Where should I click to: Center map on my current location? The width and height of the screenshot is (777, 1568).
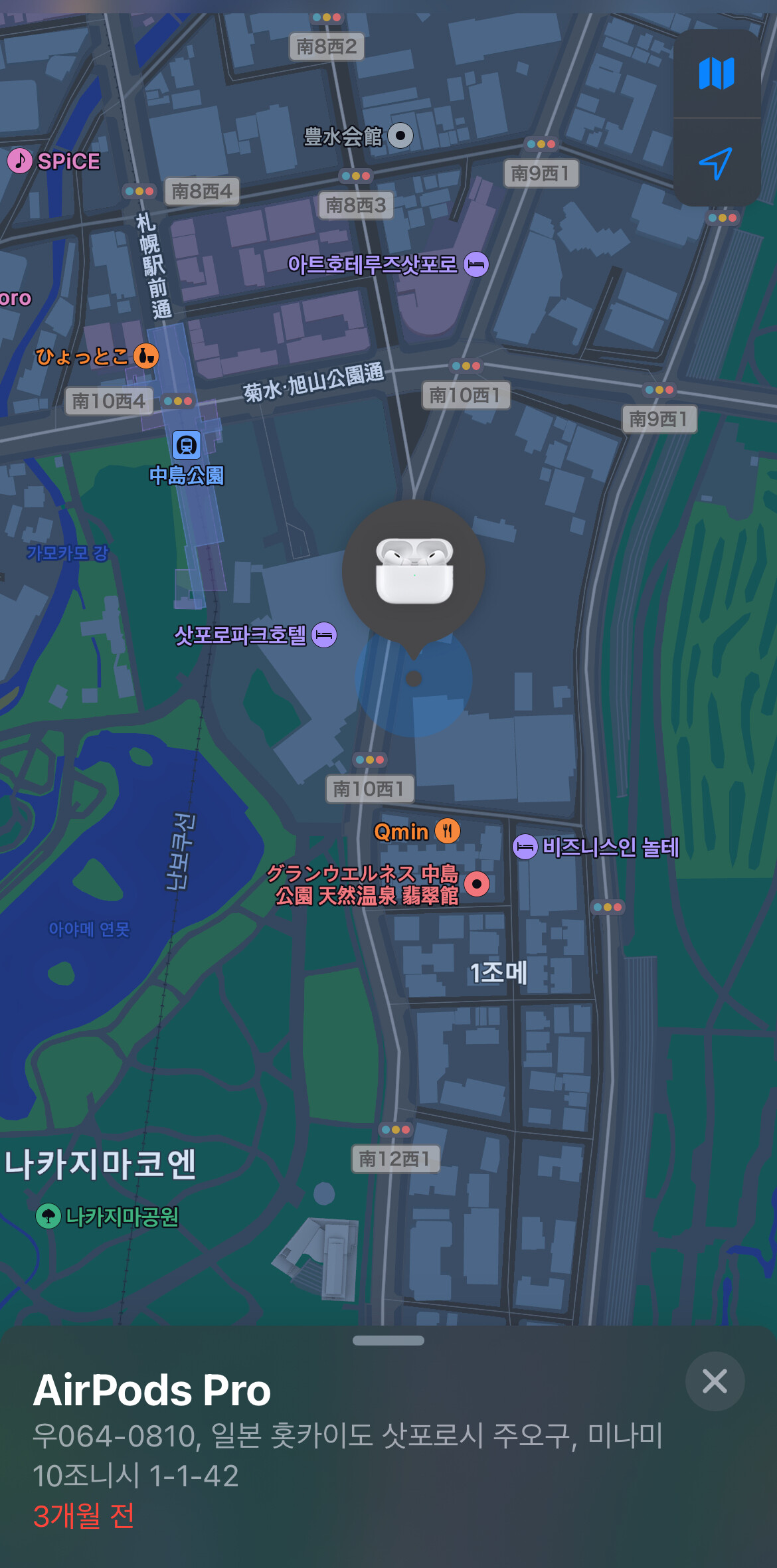(x=717, y=163)
